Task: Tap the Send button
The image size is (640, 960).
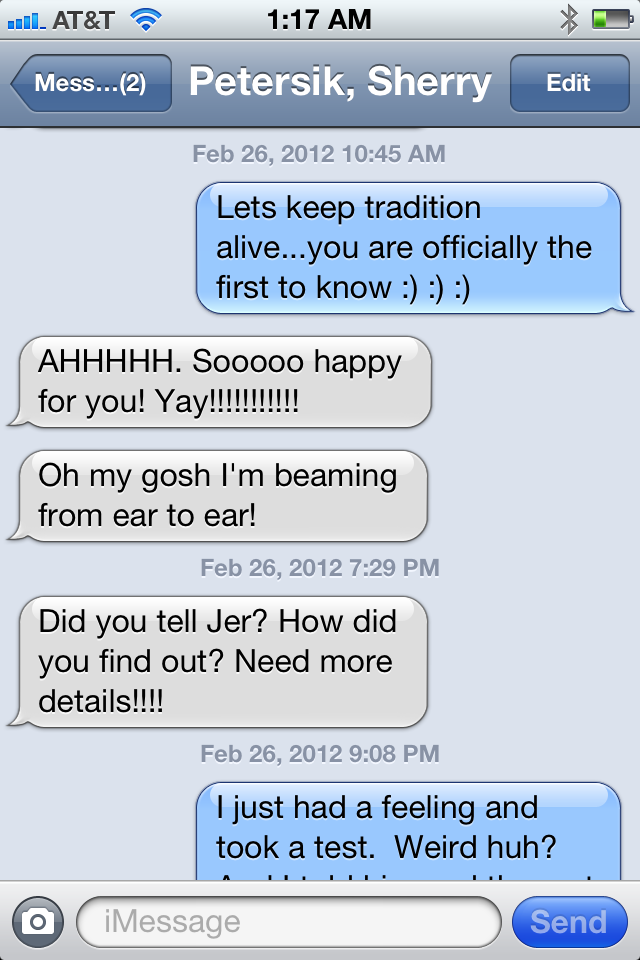Action: (x=568, y=921)
